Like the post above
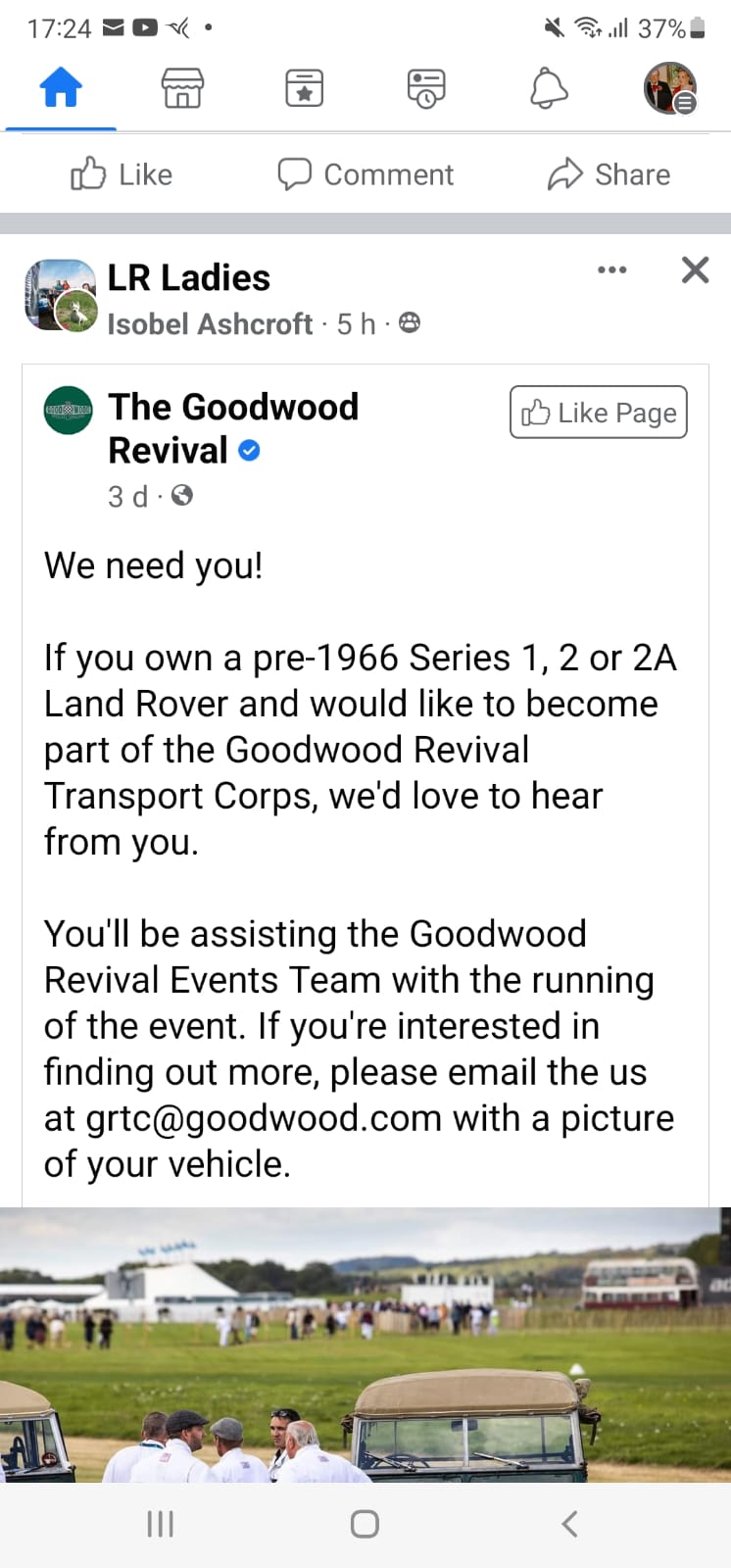 tap(122, 174)
